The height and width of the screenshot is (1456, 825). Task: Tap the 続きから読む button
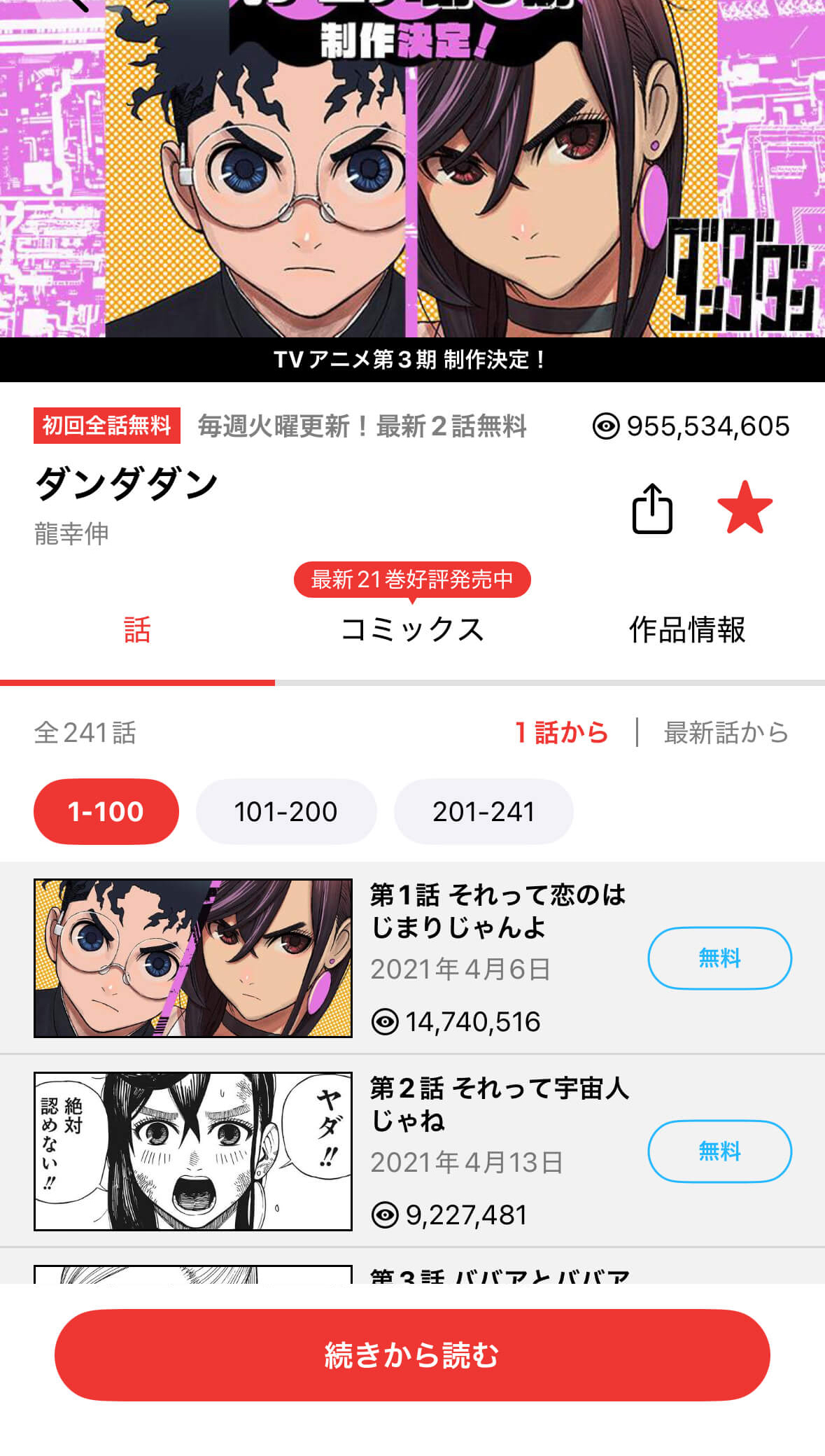[412, 1353]
